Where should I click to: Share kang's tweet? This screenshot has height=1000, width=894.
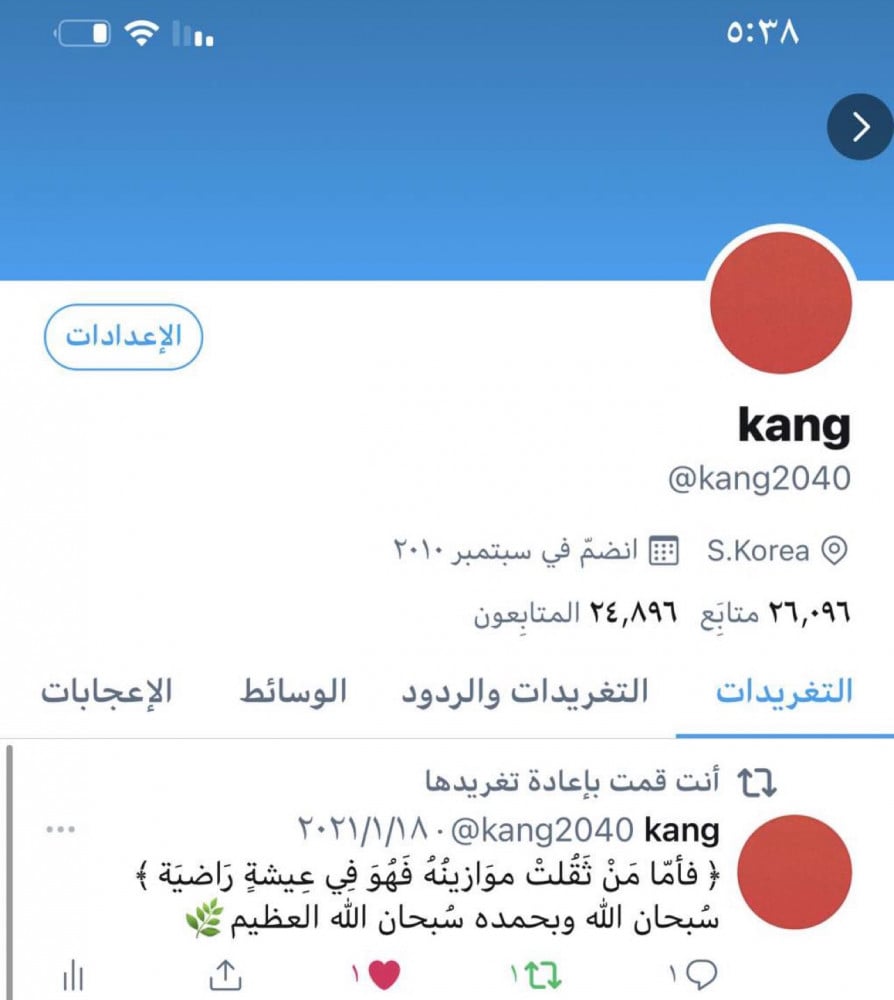[x=226, y=972]
